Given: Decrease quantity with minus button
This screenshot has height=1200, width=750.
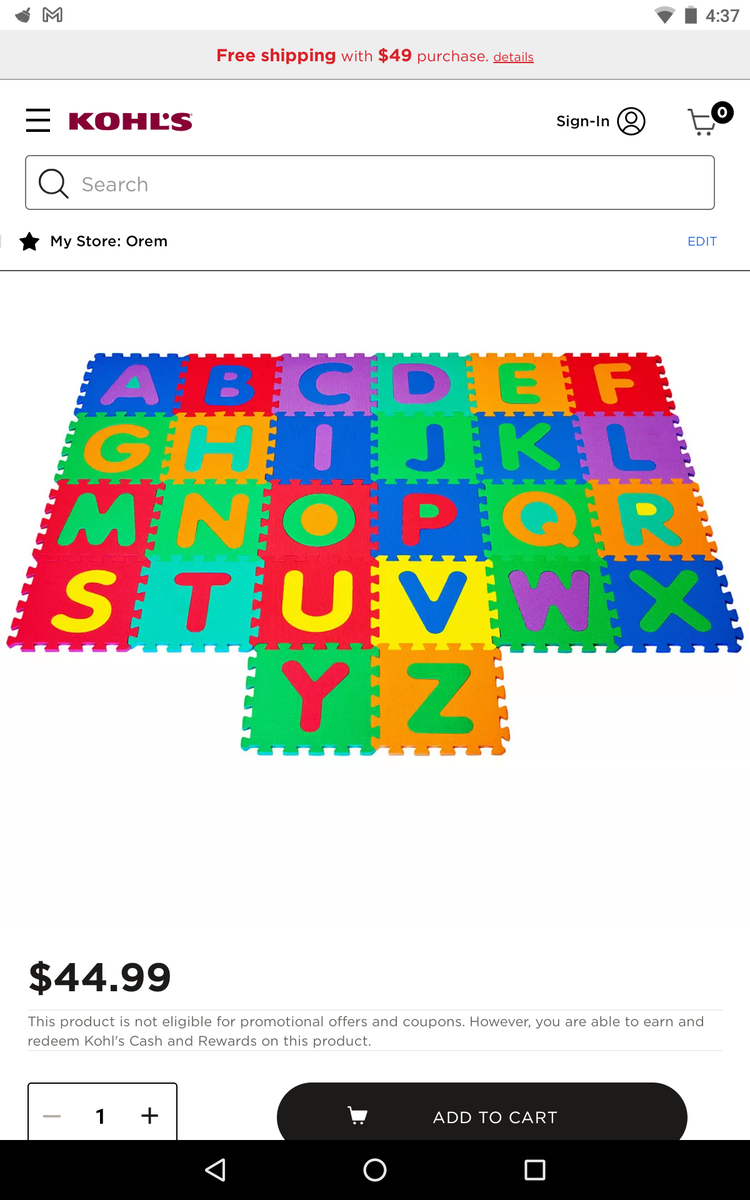Looking at the screenshot, I should pyautogui.click(x=53, y=1116).
